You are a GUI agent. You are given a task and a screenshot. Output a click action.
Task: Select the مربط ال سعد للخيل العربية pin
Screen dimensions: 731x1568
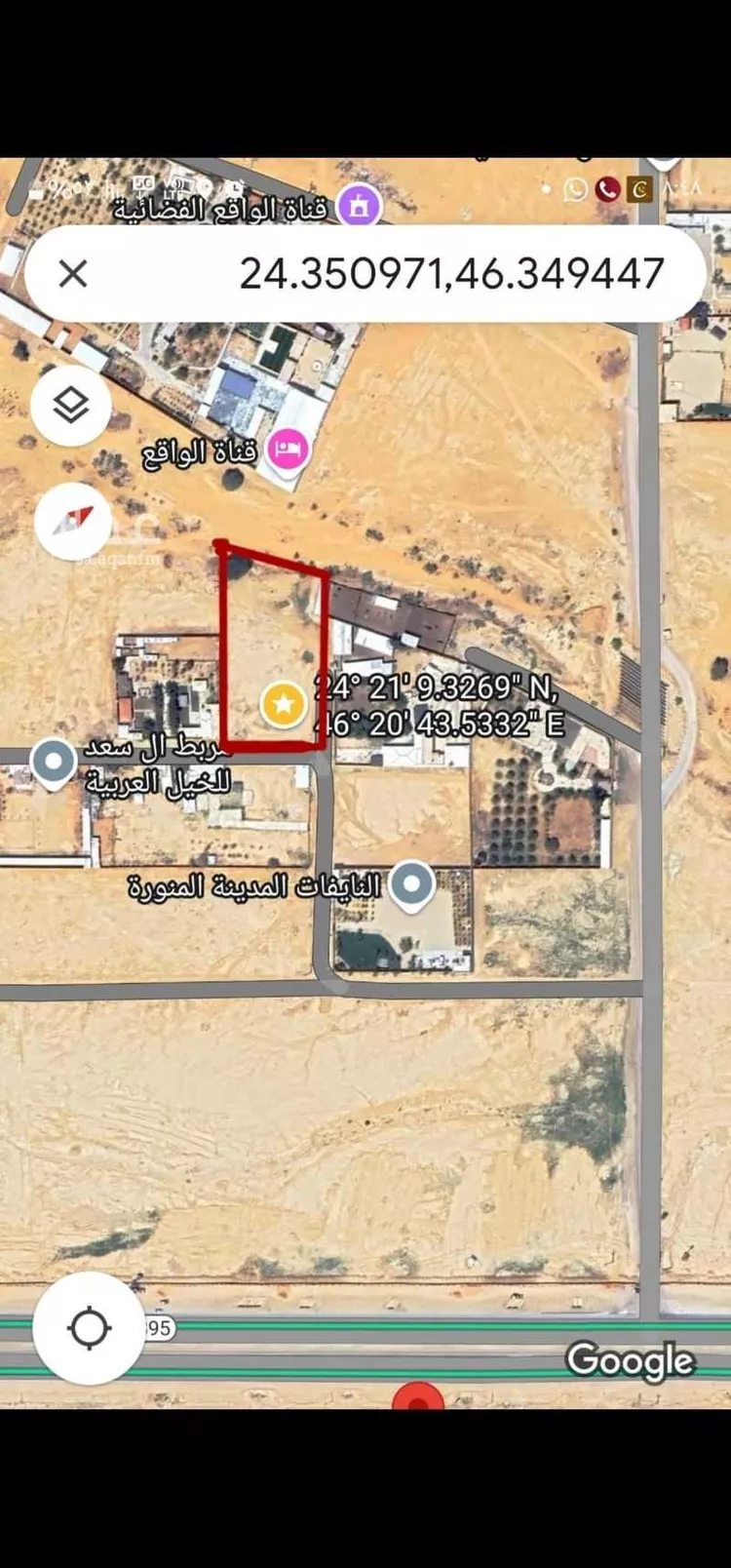pyautogui.click(x=53, y=761)
